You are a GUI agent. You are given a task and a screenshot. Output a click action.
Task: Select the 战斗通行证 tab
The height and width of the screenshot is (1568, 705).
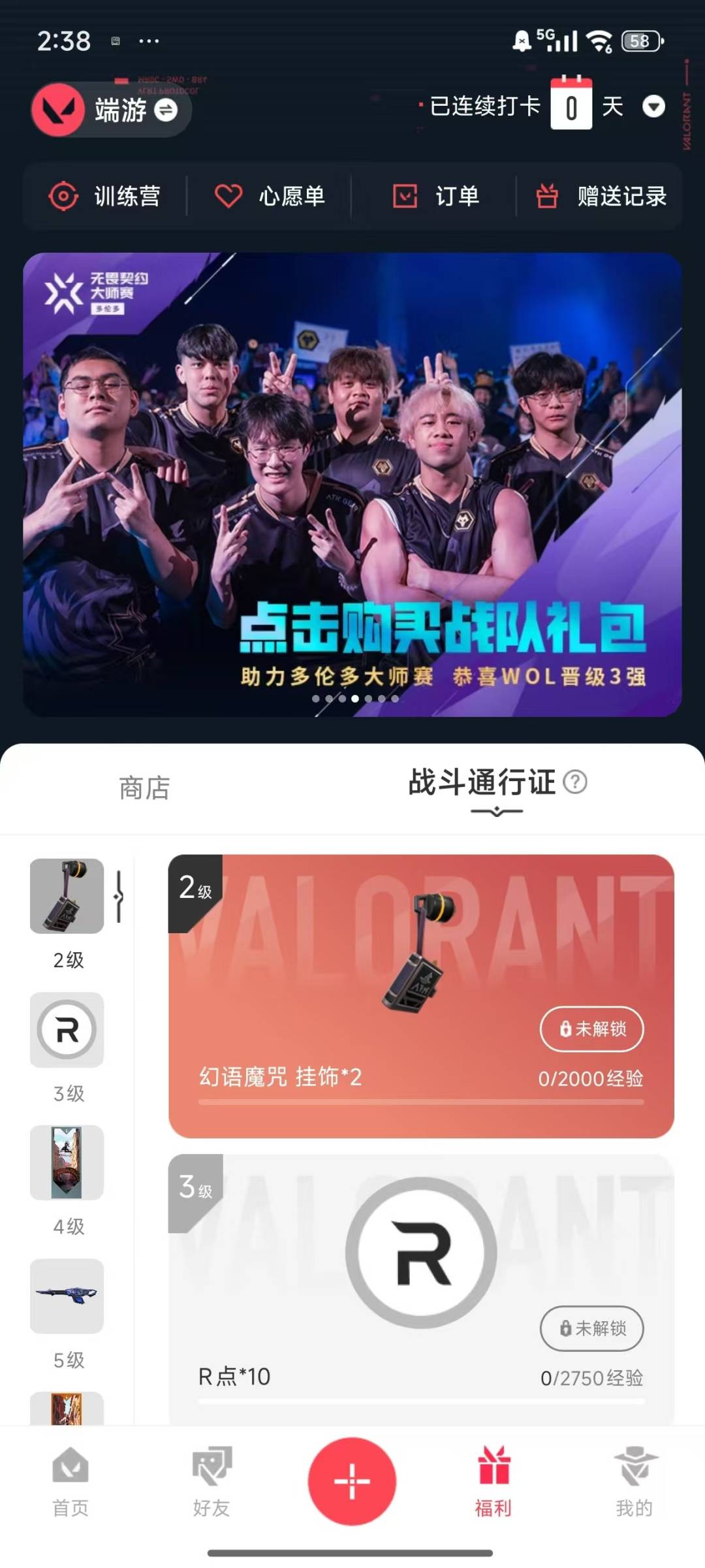point(482,783)
